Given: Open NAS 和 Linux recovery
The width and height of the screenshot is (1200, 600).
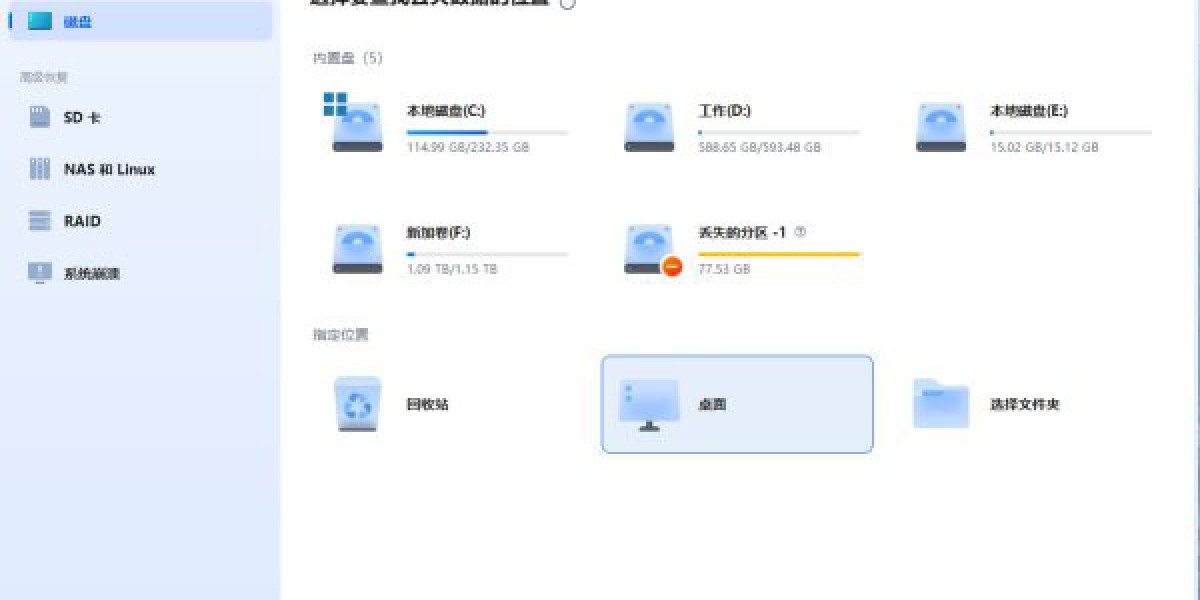Looking at the screenshot, I should (x=108, y=169).
